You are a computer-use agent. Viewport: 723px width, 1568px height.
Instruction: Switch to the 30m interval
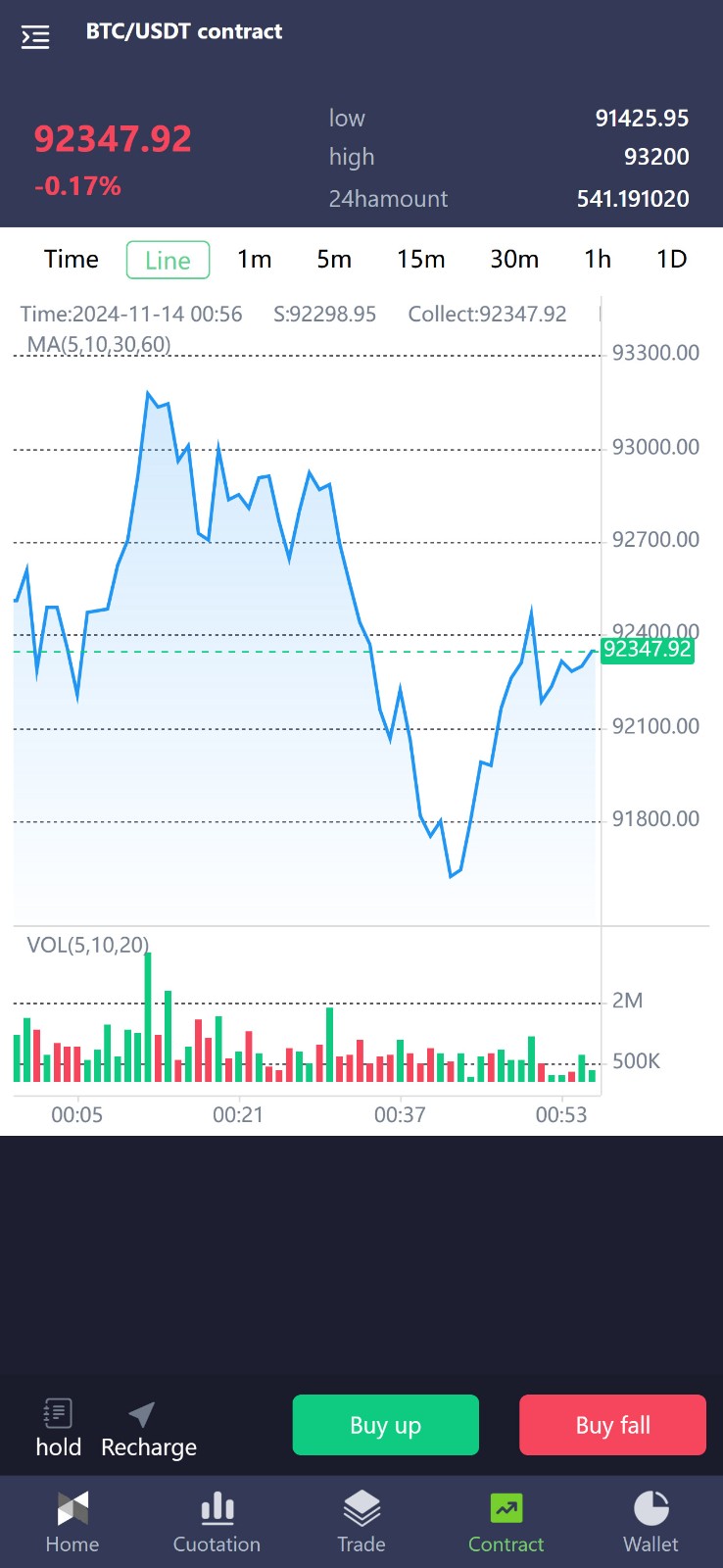tap(514, 260)
